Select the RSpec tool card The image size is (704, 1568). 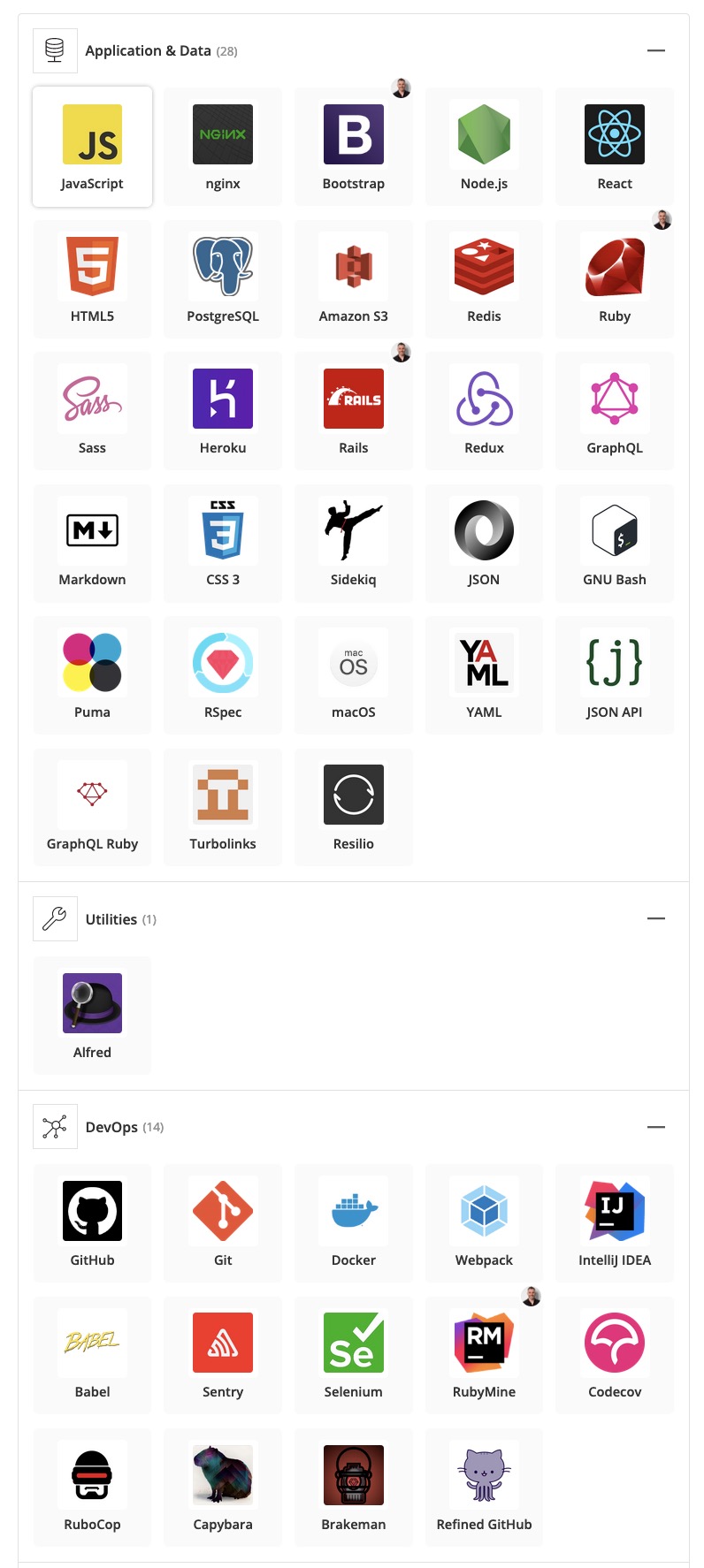[x=223, y=675]
